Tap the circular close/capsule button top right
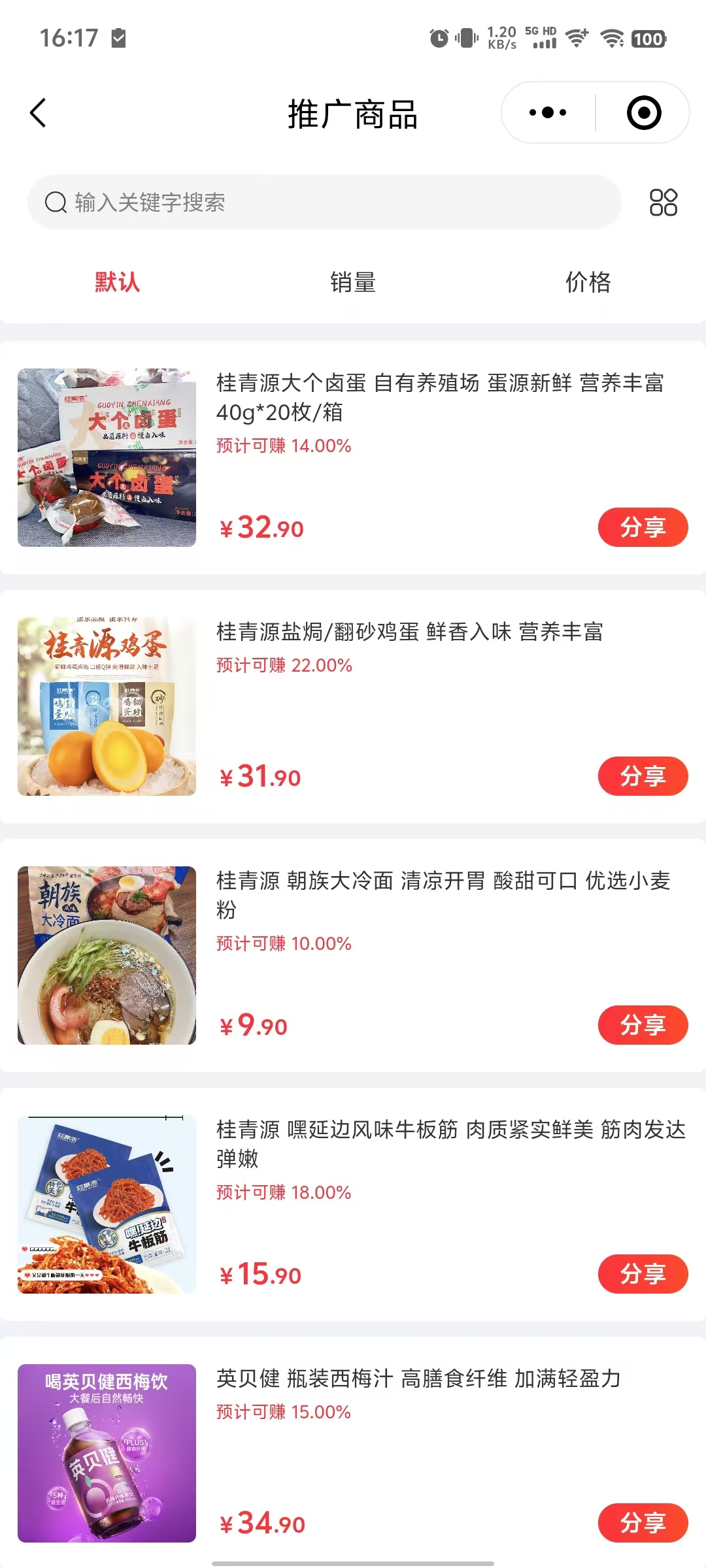The image size is (706, 1568). tap(643, 112)
